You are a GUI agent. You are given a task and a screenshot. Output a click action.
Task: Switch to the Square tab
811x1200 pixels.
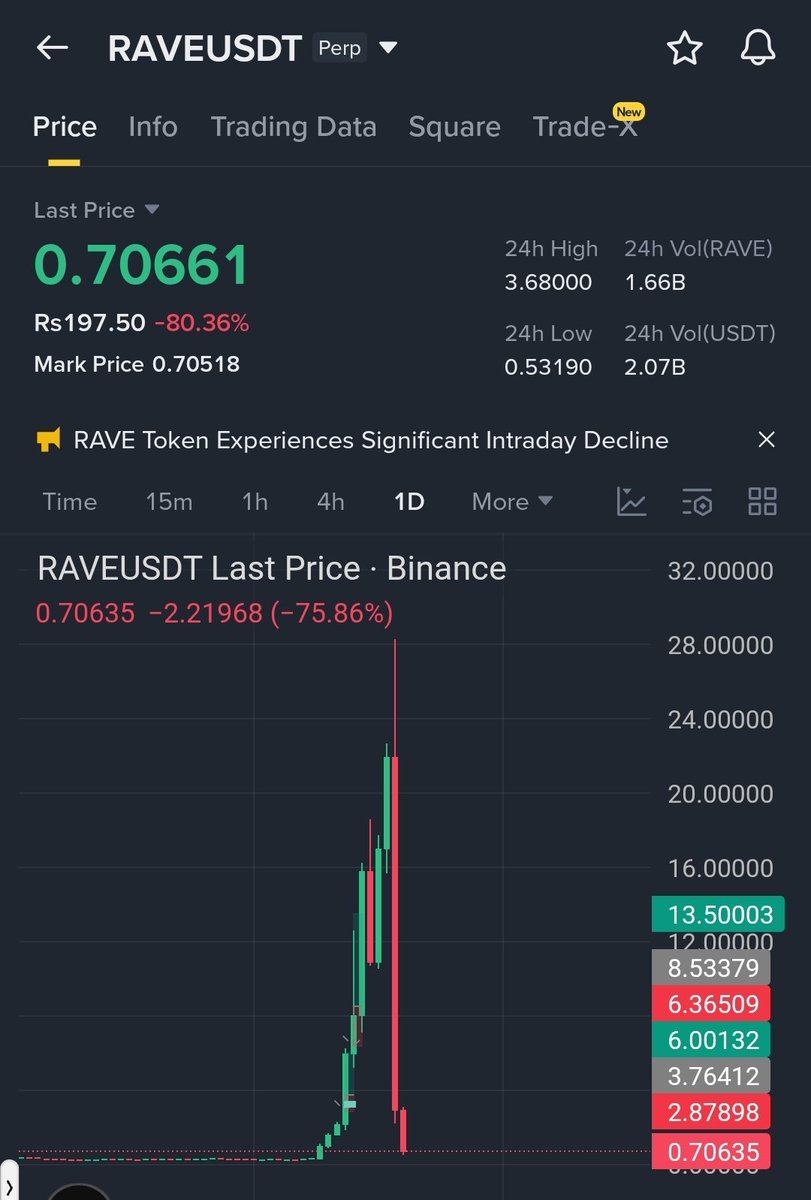tap(454, 127)
